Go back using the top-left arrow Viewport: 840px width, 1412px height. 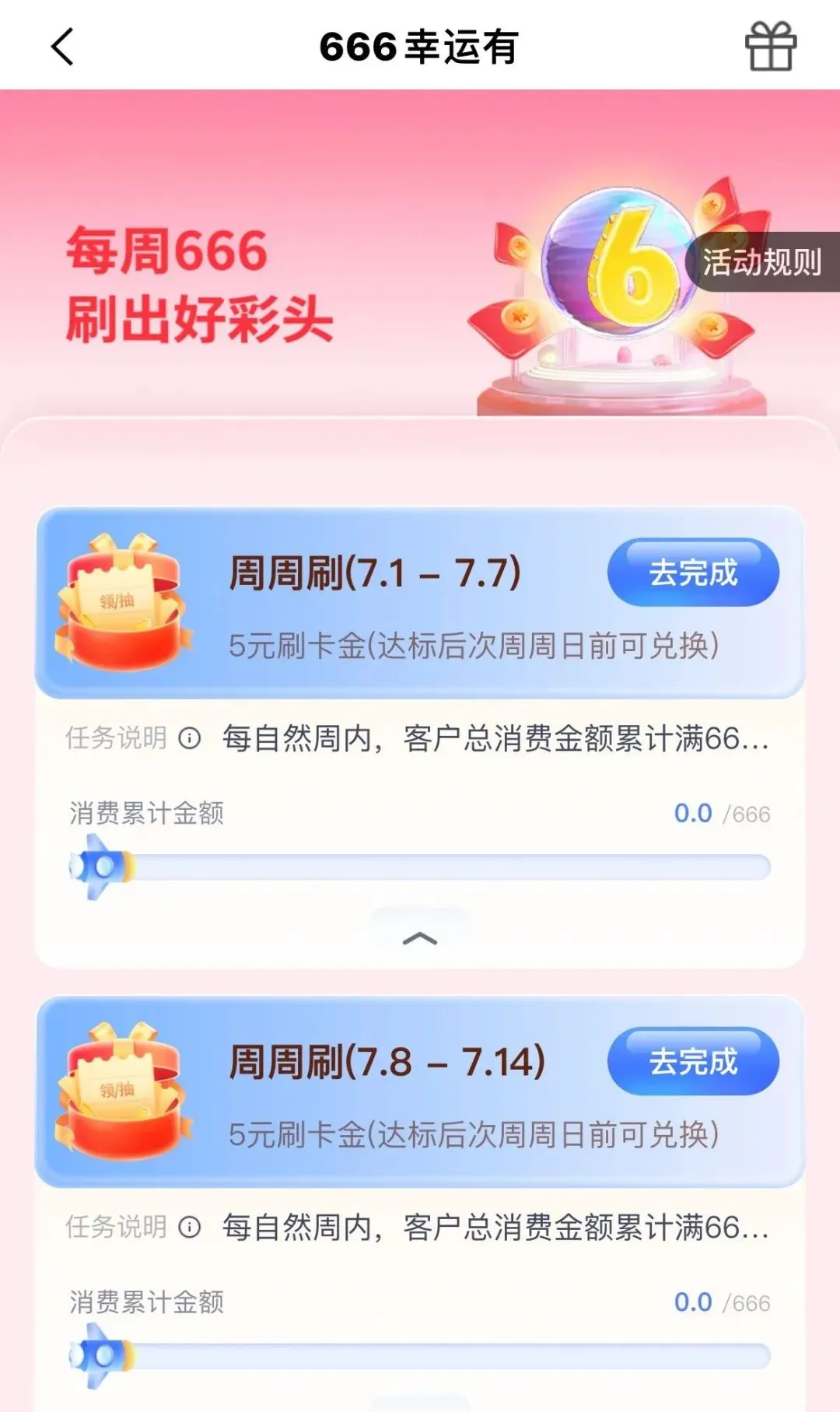click(62, 47)
